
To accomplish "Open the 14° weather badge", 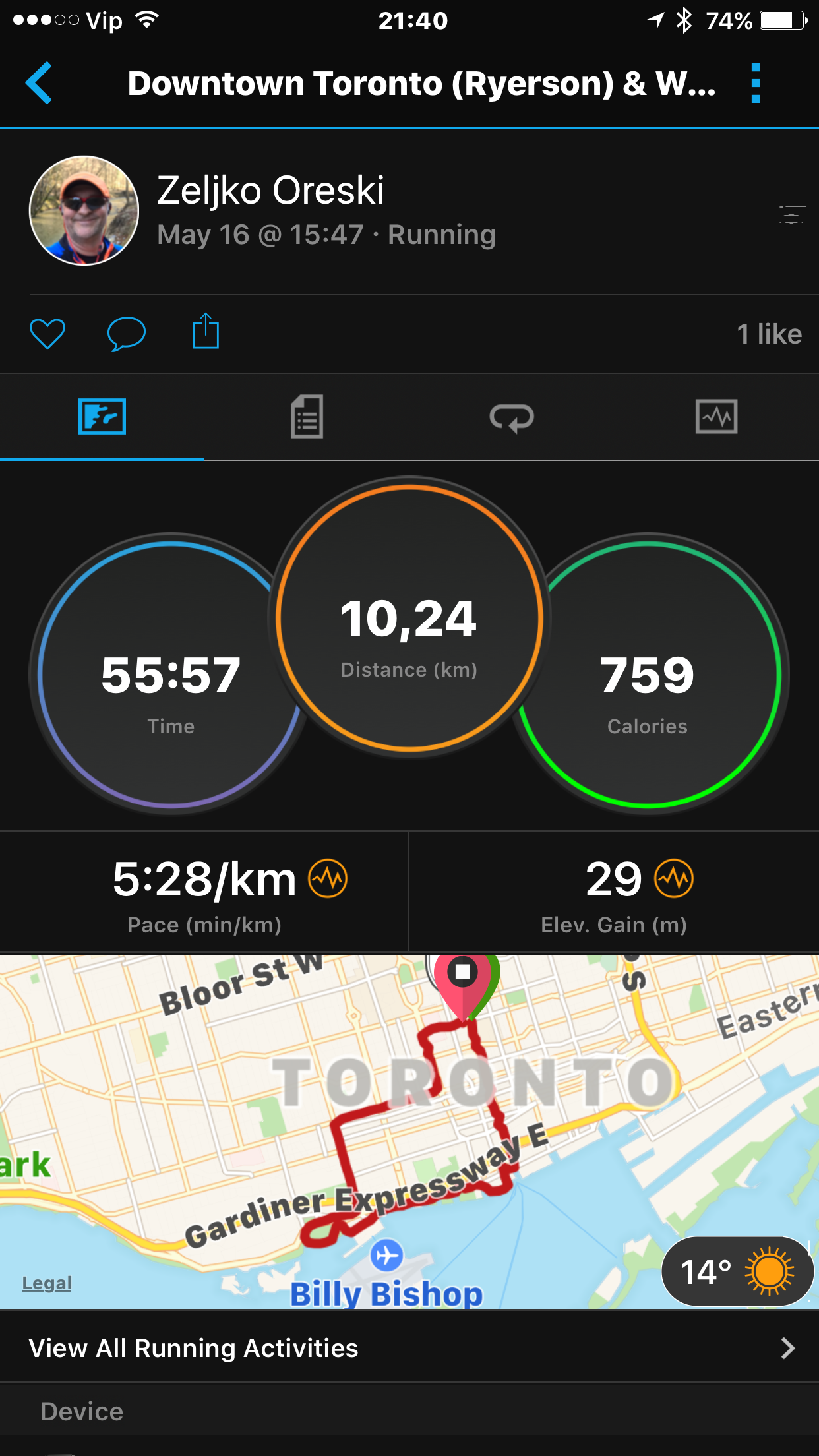I will [x=736, y=1271].
